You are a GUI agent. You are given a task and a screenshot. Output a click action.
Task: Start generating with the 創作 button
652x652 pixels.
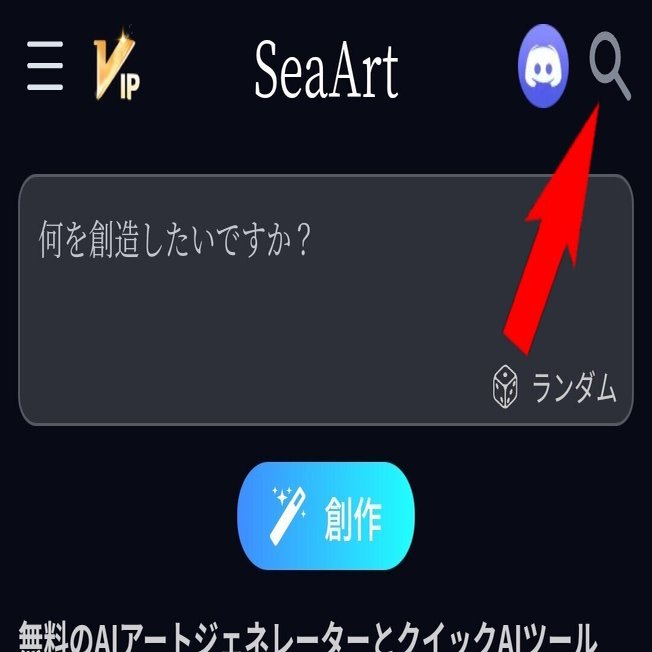326,516
